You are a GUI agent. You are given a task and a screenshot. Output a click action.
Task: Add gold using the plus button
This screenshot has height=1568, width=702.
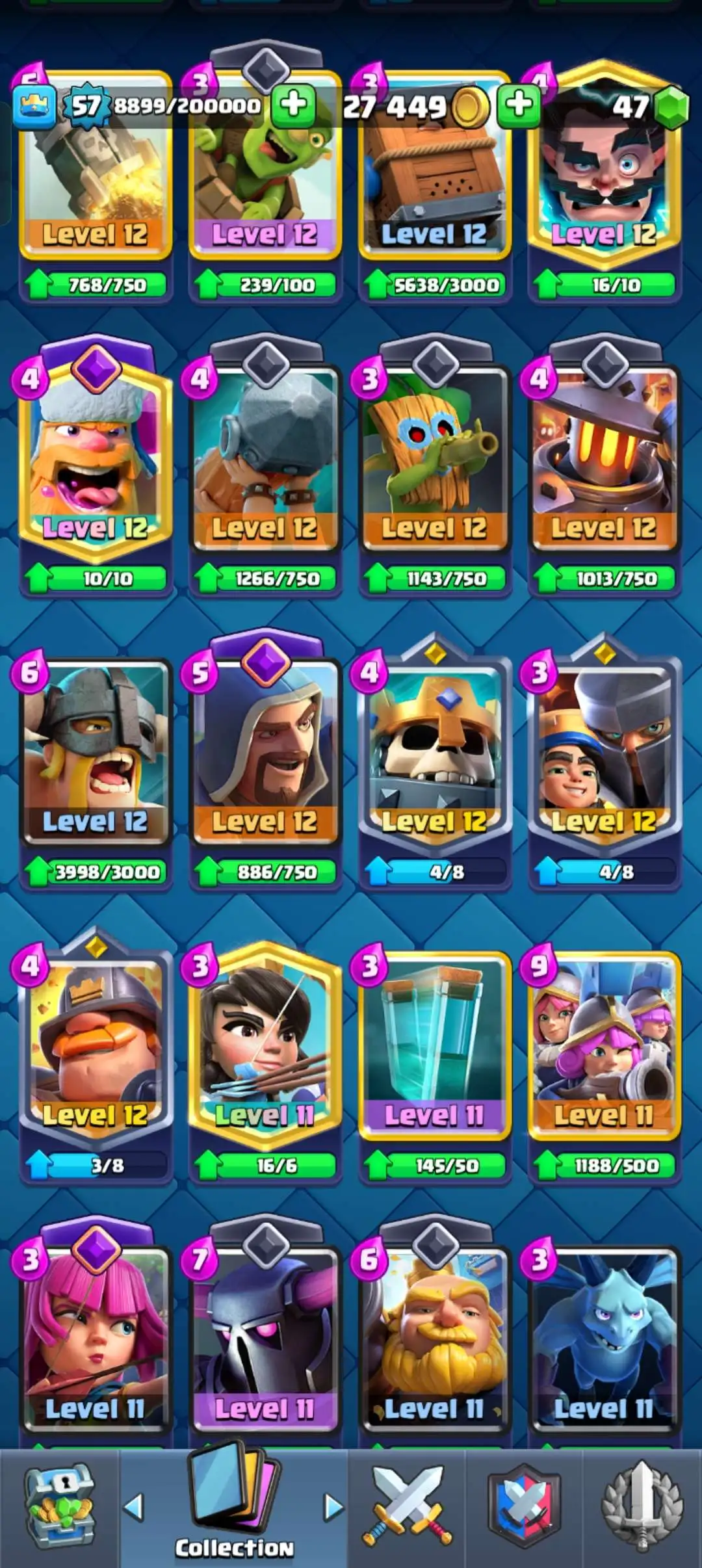point(519,105)
